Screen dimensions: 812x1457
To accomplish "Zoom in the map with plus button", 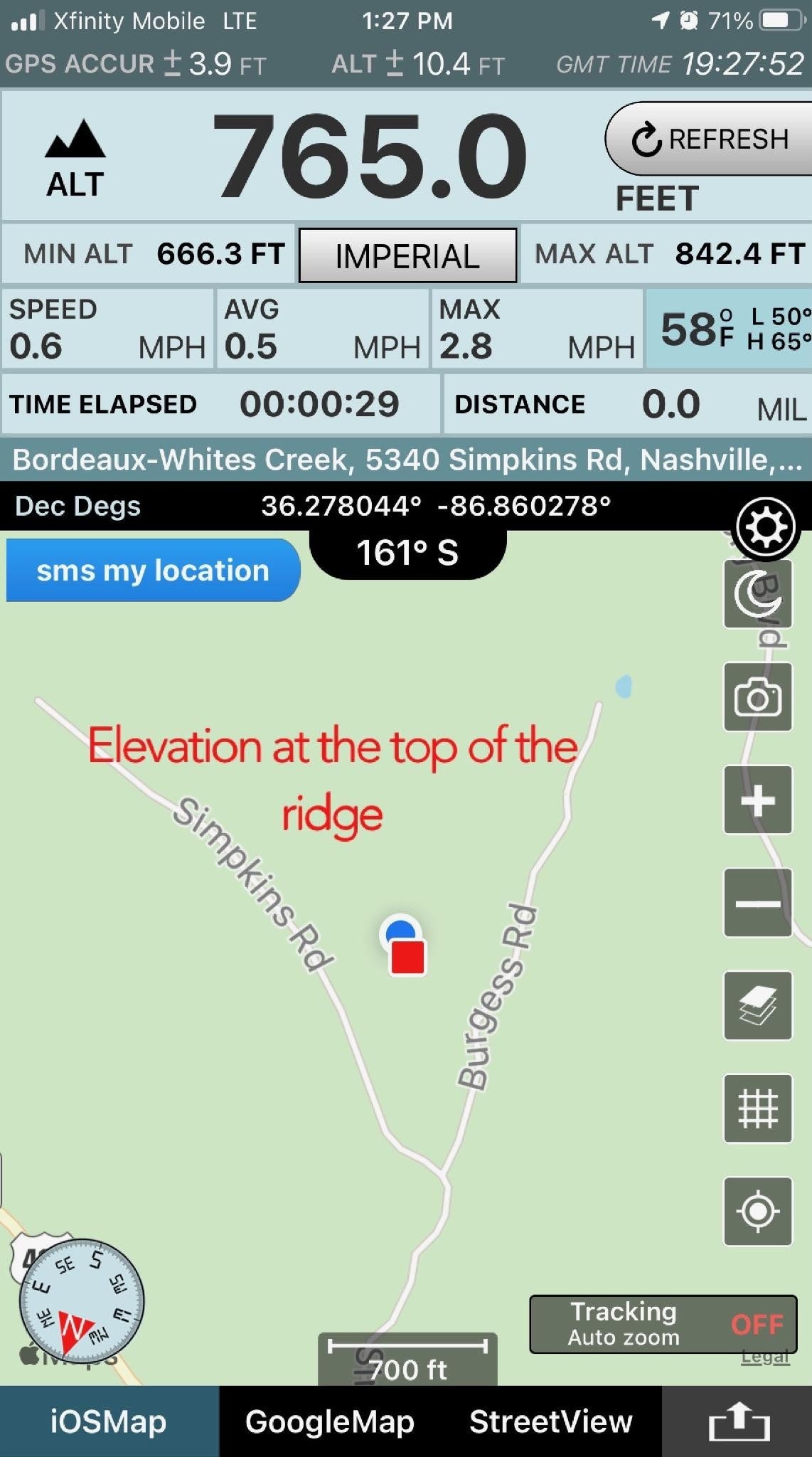I will coord(758,800).
